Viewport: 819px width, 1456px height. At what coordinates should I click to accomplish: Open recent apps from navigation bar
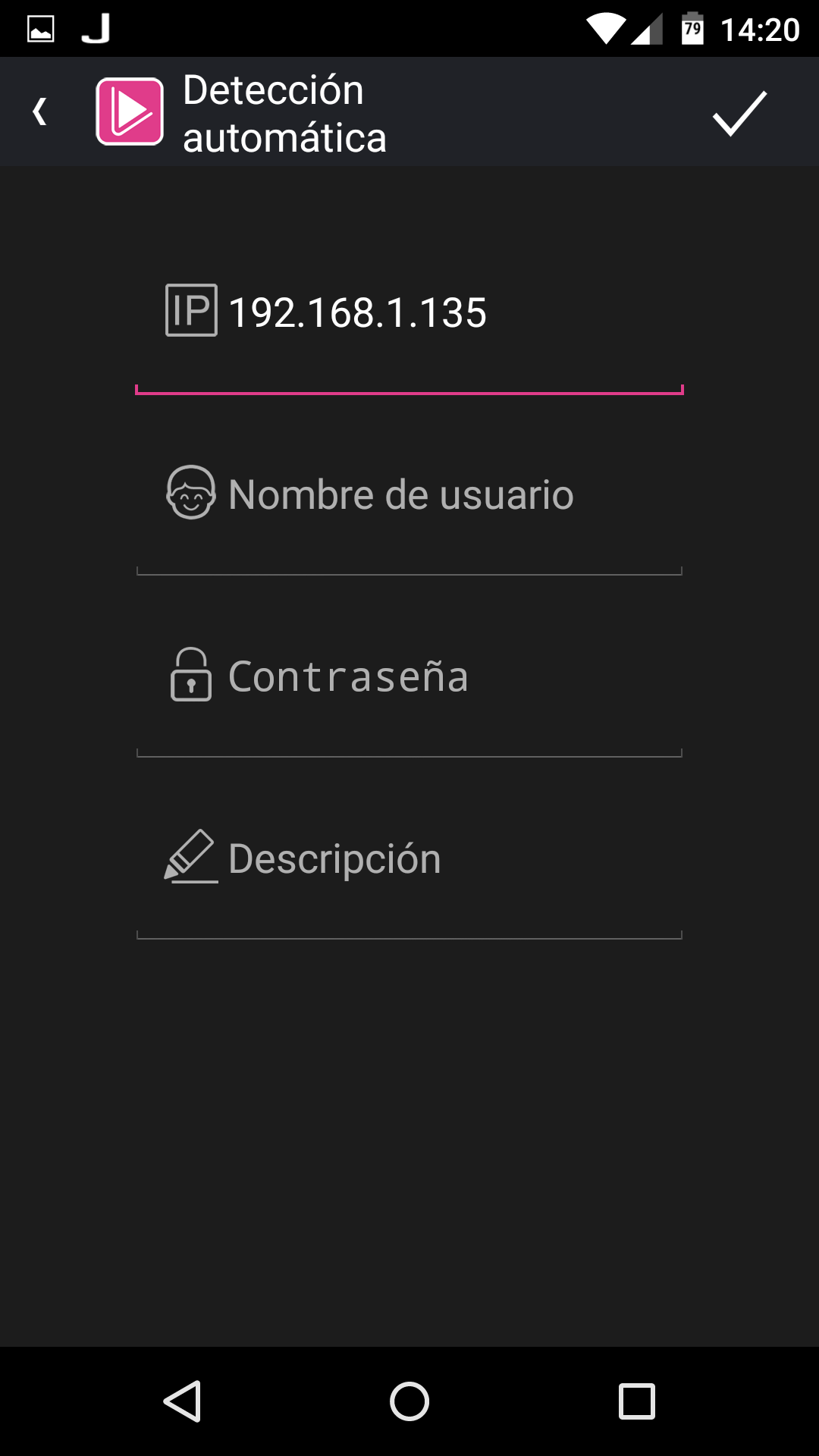[x=636, y=1401]
